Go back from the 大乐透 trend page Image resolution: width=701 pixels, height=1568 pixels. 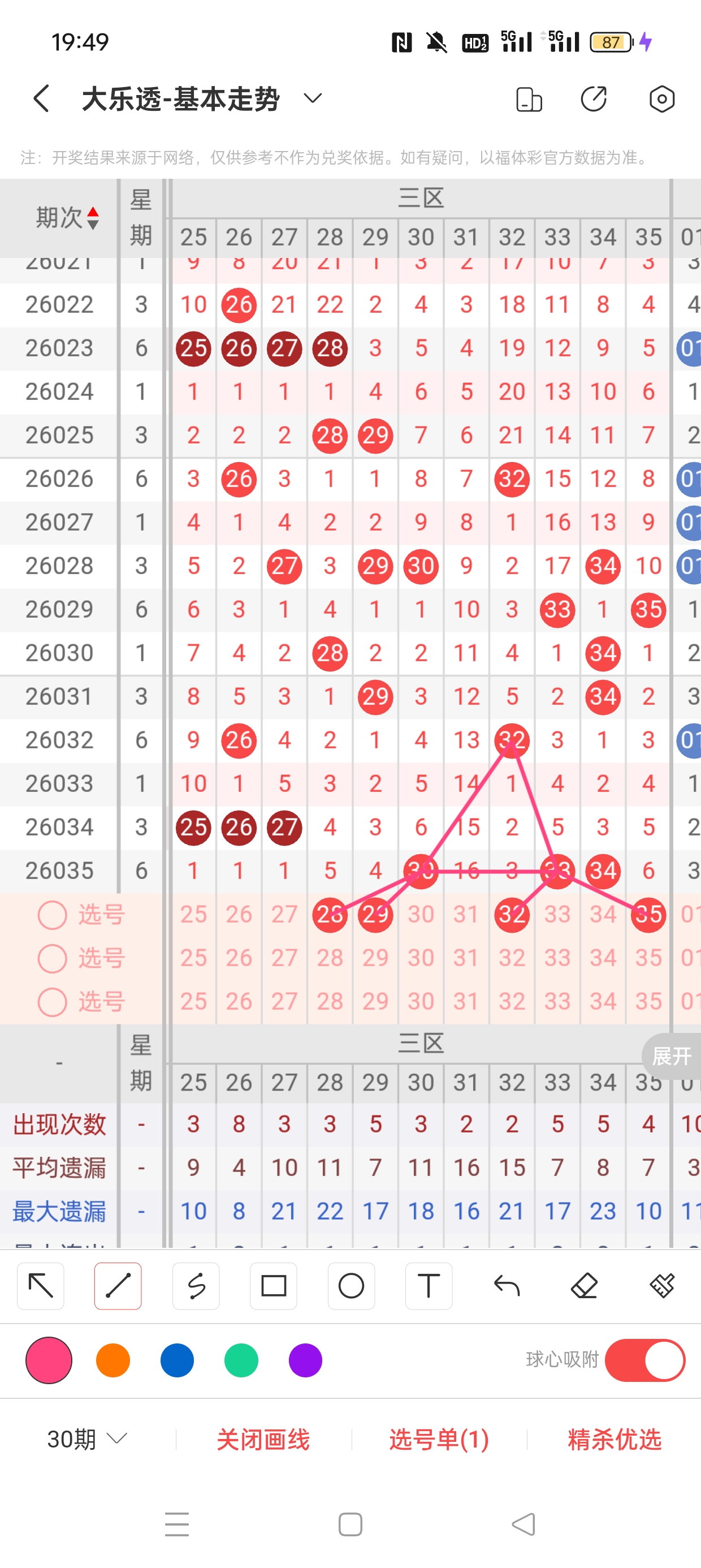click(x=41, y=98)
